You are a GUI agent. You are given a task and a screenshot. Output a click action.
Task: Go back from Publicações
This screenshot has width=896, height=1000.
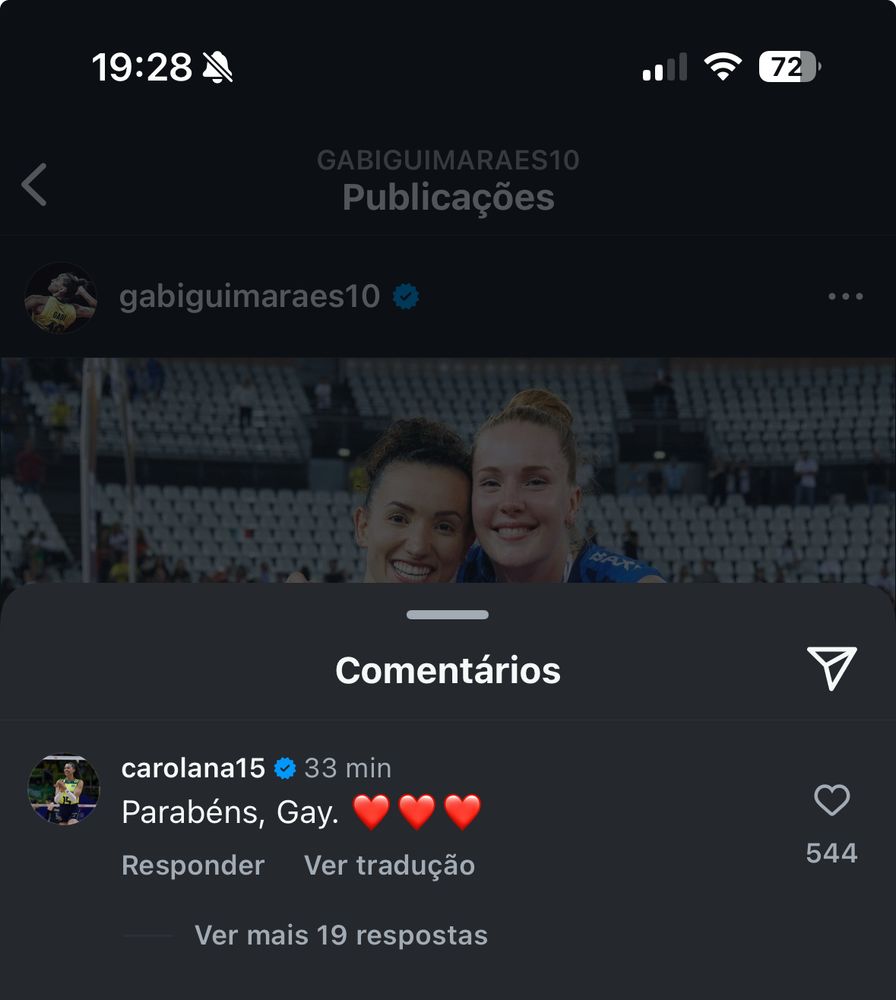coord(35,185)
